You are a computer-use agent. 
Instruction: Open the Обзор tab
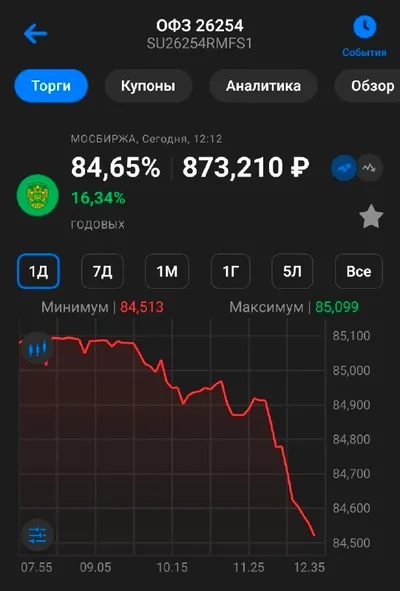[369, 86]
